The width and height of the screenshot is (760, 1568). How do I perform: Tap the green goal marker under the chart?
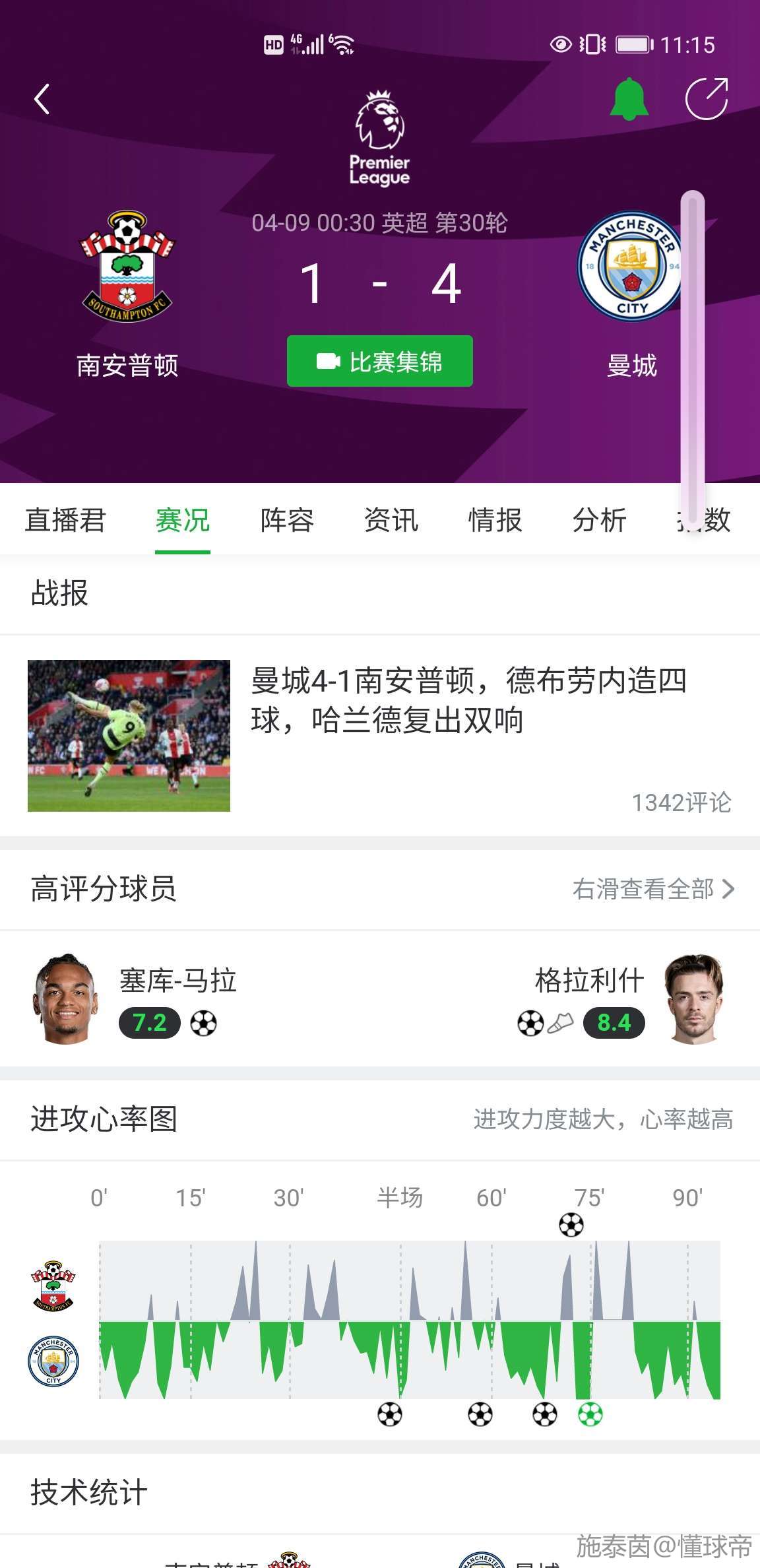point(590,1414)
